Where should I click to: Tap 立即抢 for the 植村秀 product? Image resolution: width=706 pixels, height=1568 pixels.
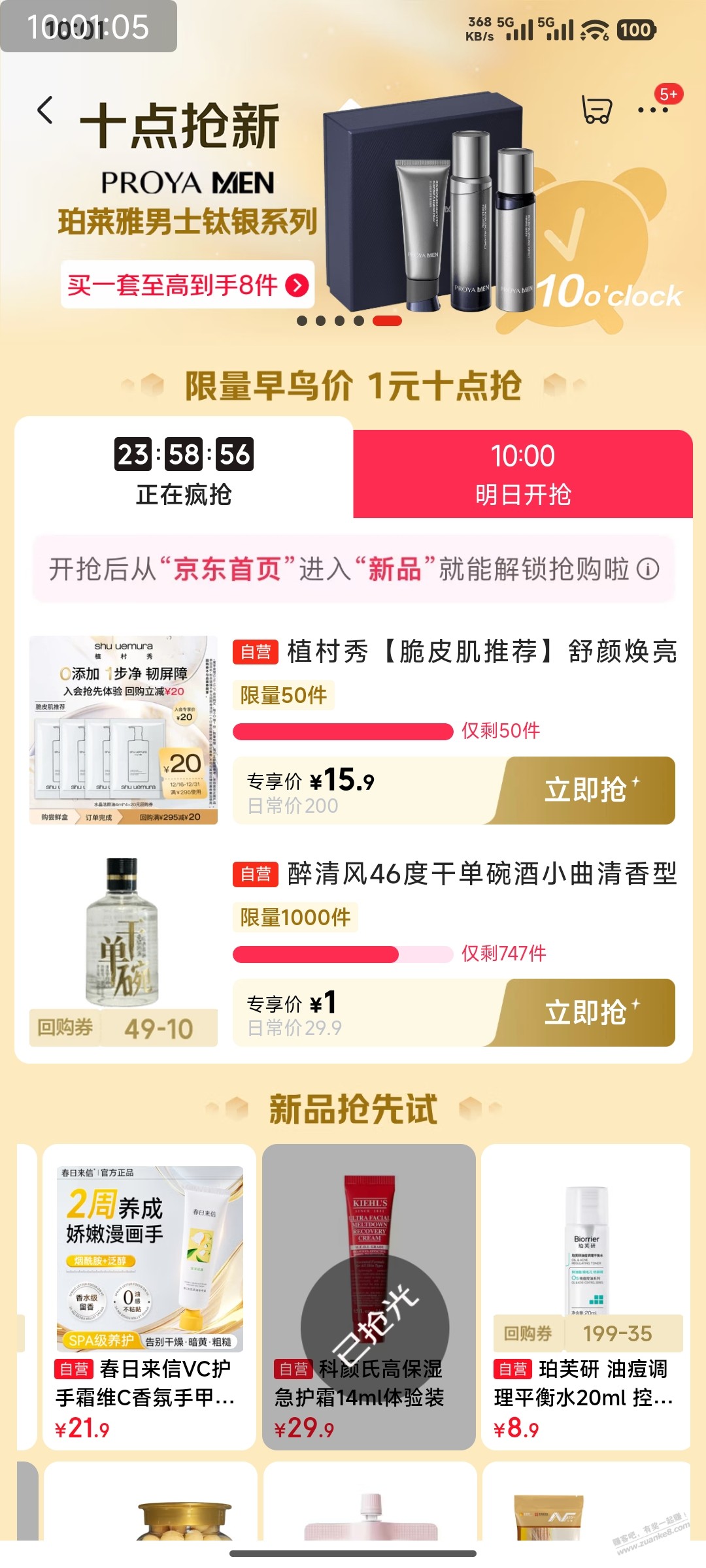586,791
